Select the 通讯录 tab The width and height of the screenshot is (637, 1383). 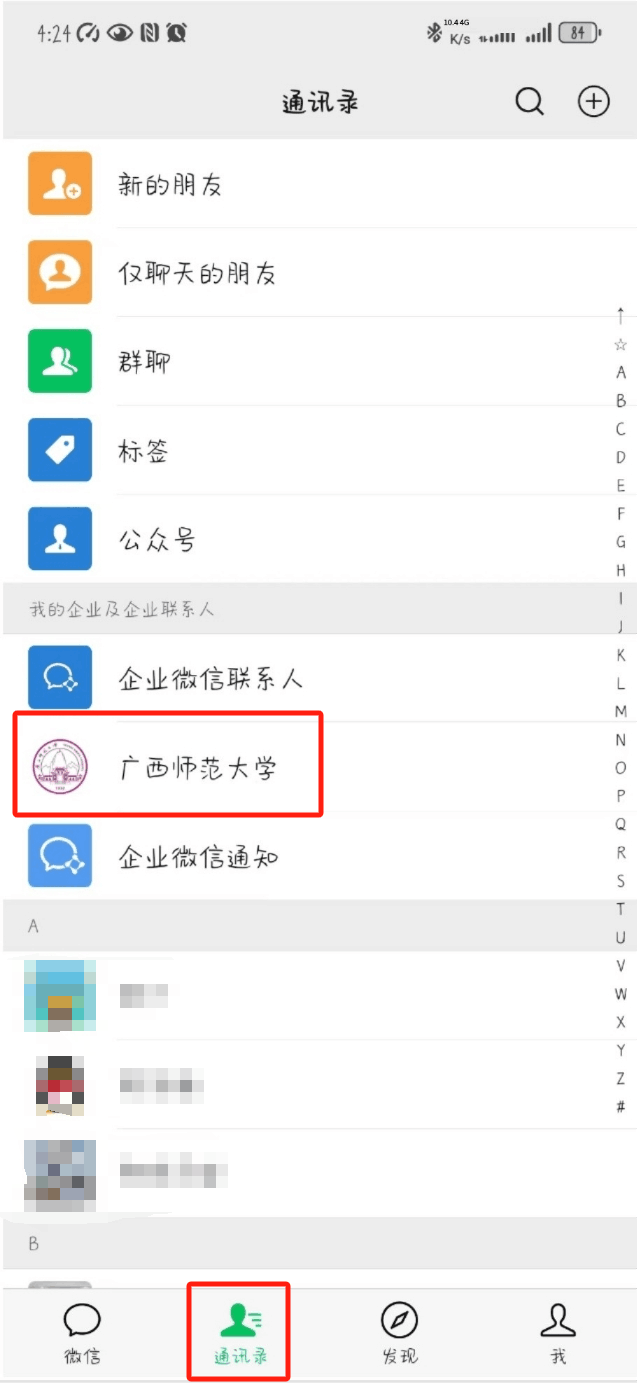[240, 1334]
